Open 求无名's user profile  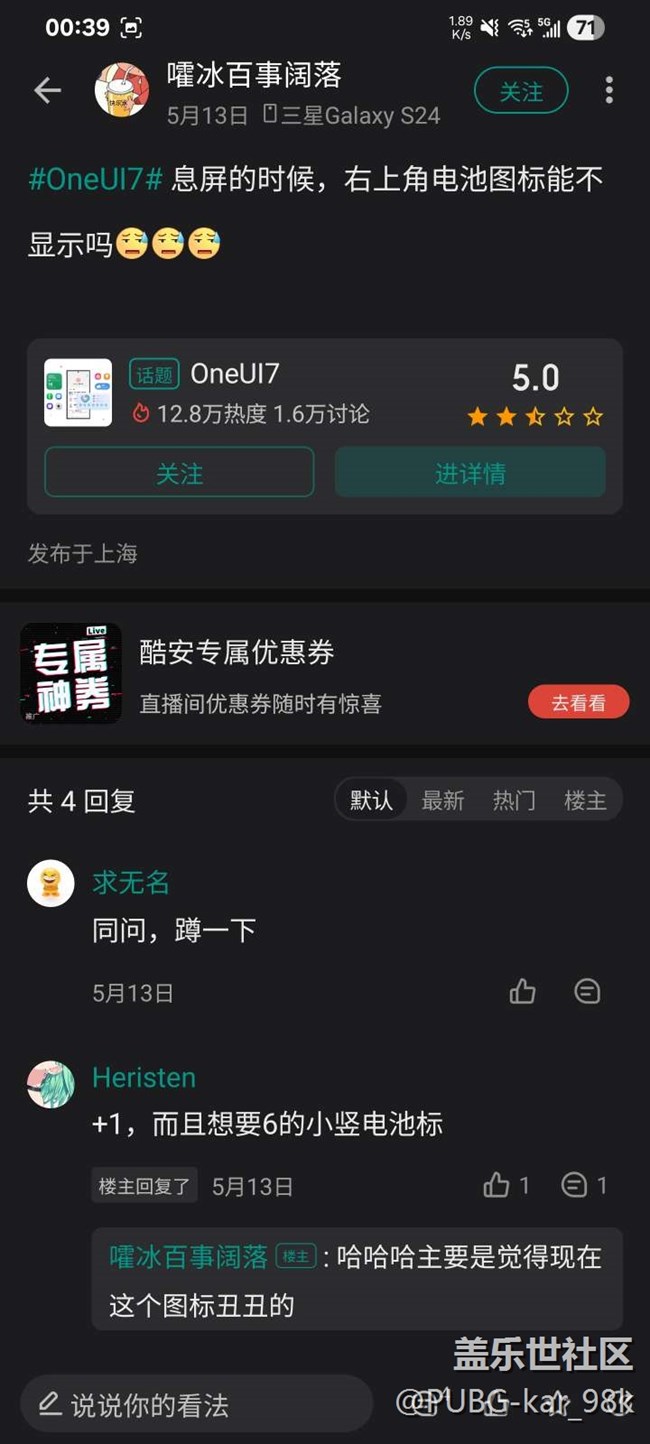[x=131, y=882]
